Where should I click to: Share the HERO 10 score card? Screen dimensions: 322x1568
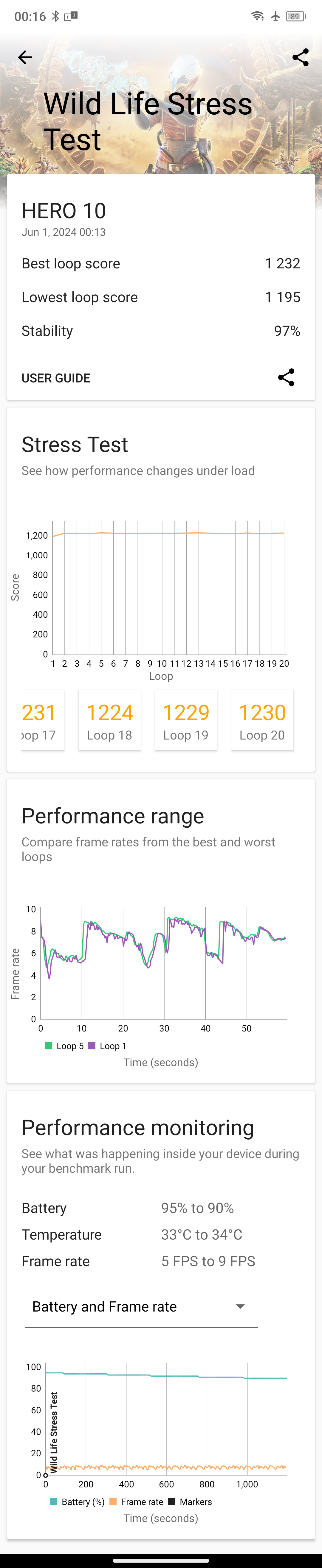coord(286,377)
